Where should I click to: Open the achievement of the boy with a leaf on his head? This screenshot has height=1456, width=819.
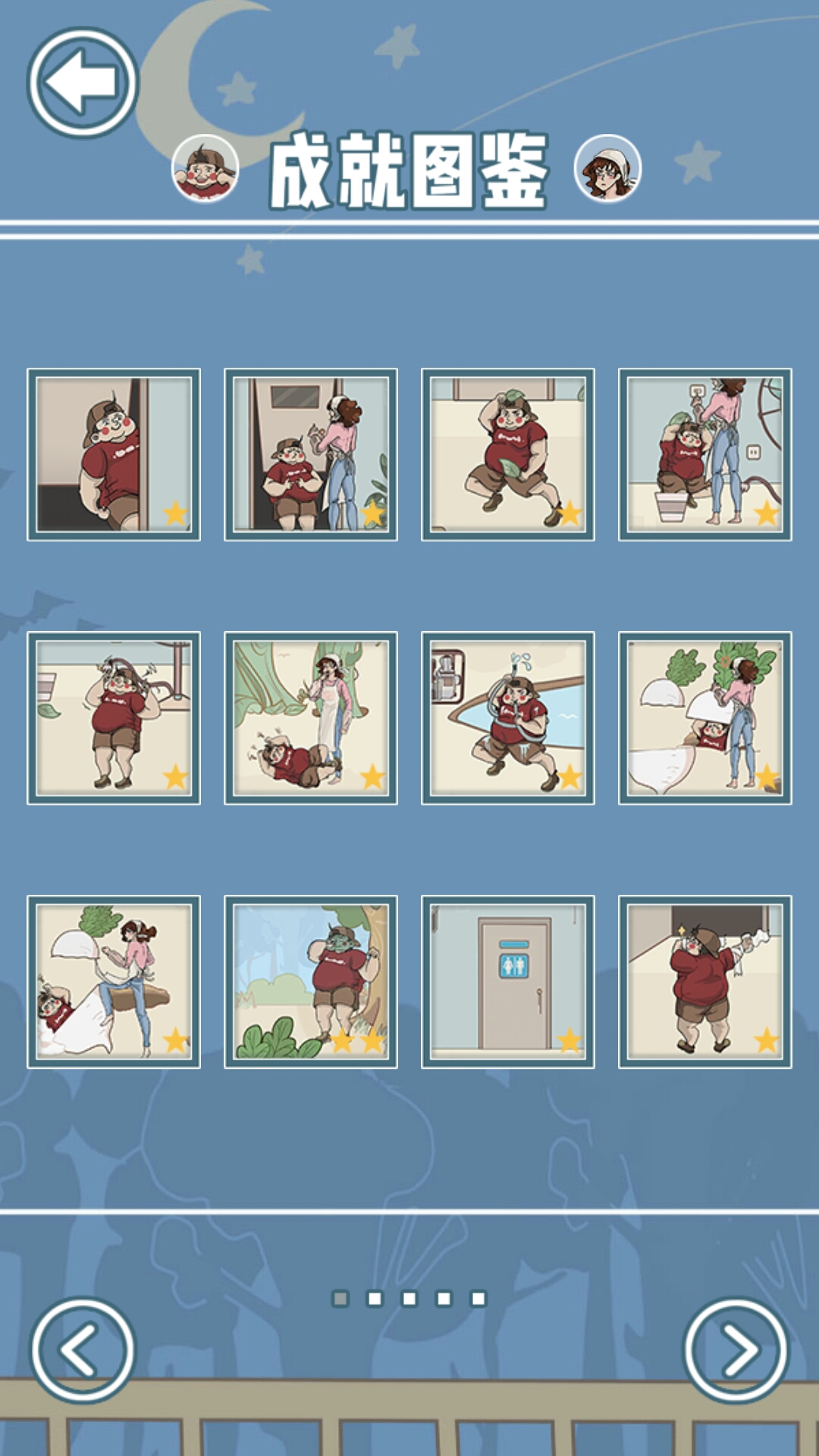508,454
